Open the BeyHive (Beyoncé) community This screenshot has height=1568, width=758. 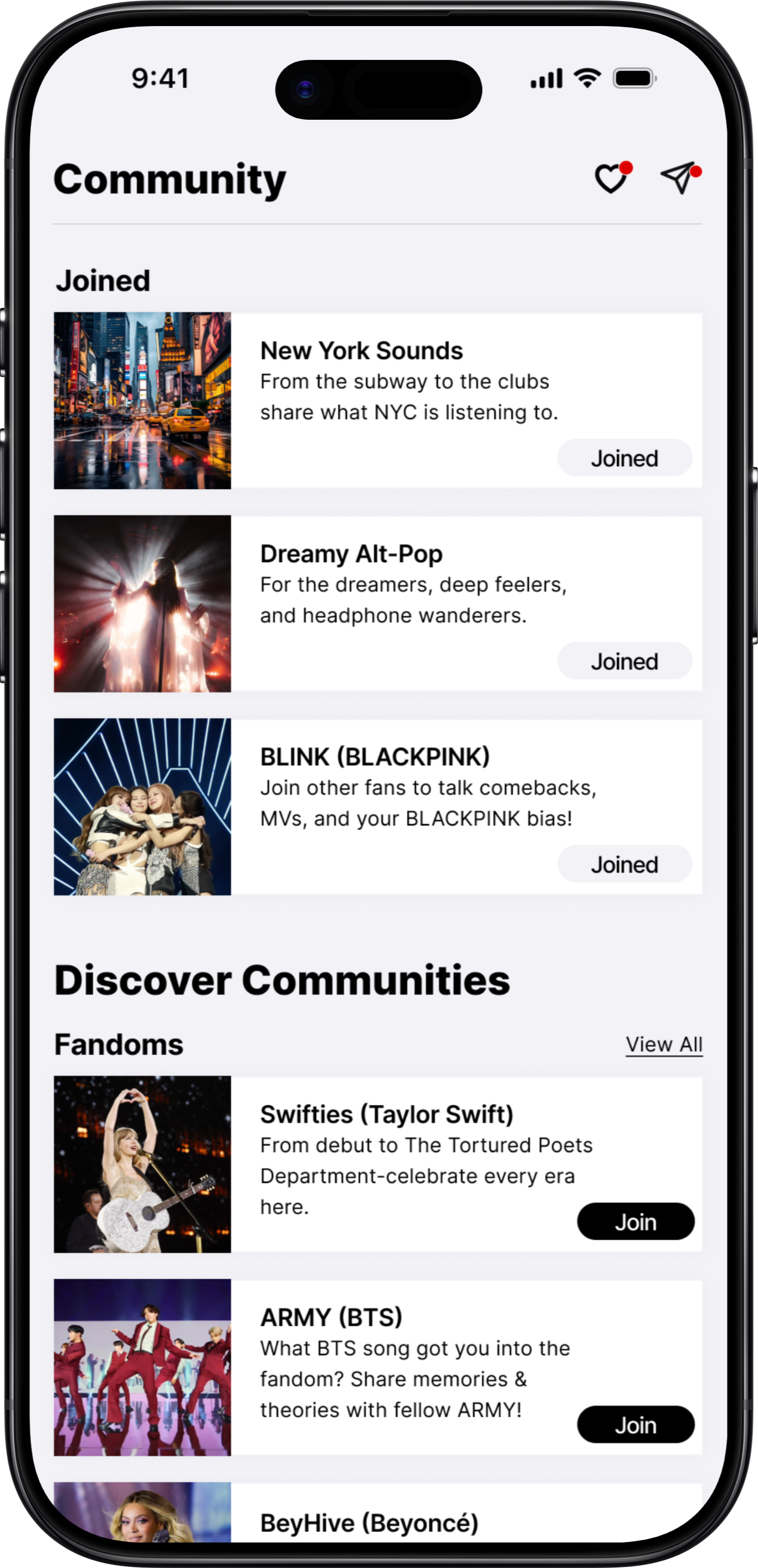point(369,1523)
